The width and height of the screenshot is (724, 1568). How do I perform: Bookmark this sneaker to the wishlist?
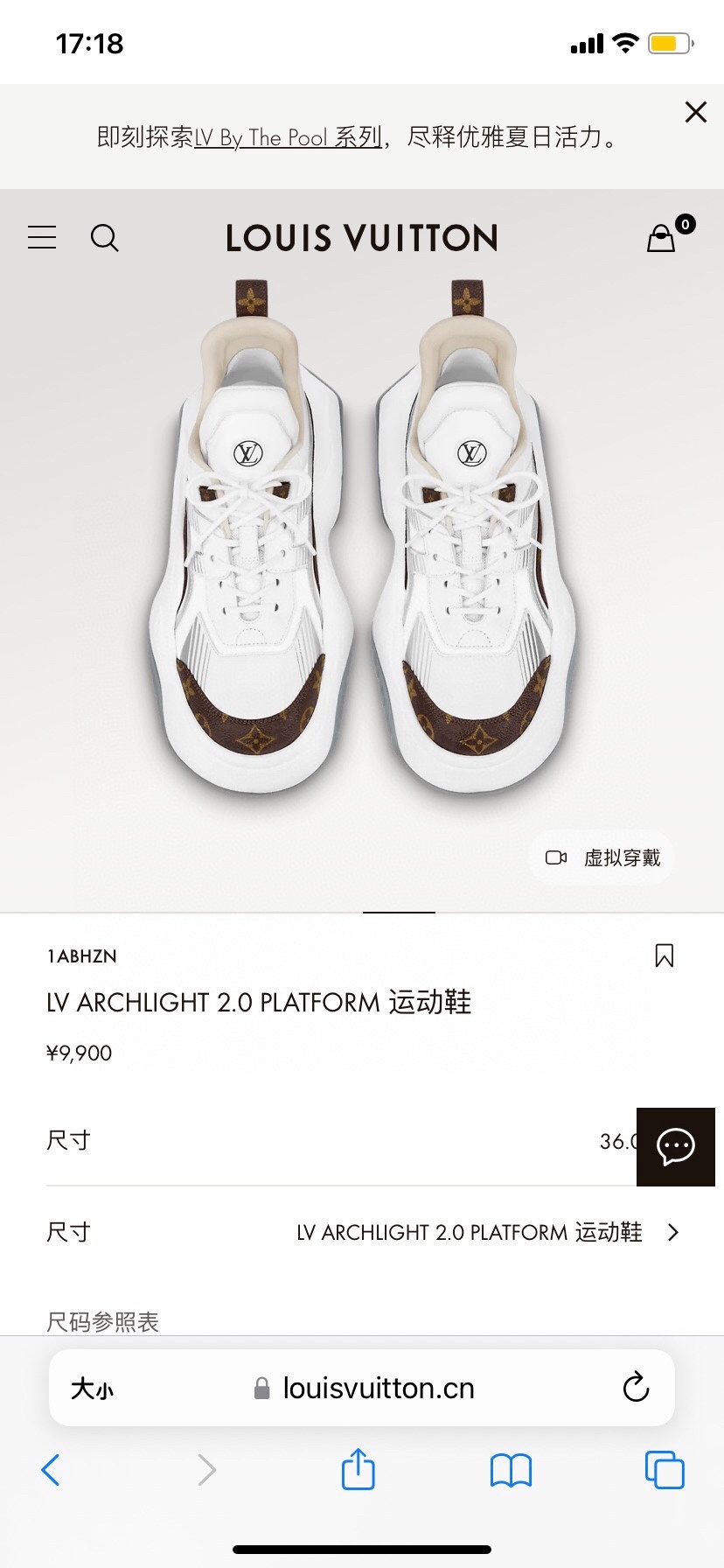click(664, 955)
